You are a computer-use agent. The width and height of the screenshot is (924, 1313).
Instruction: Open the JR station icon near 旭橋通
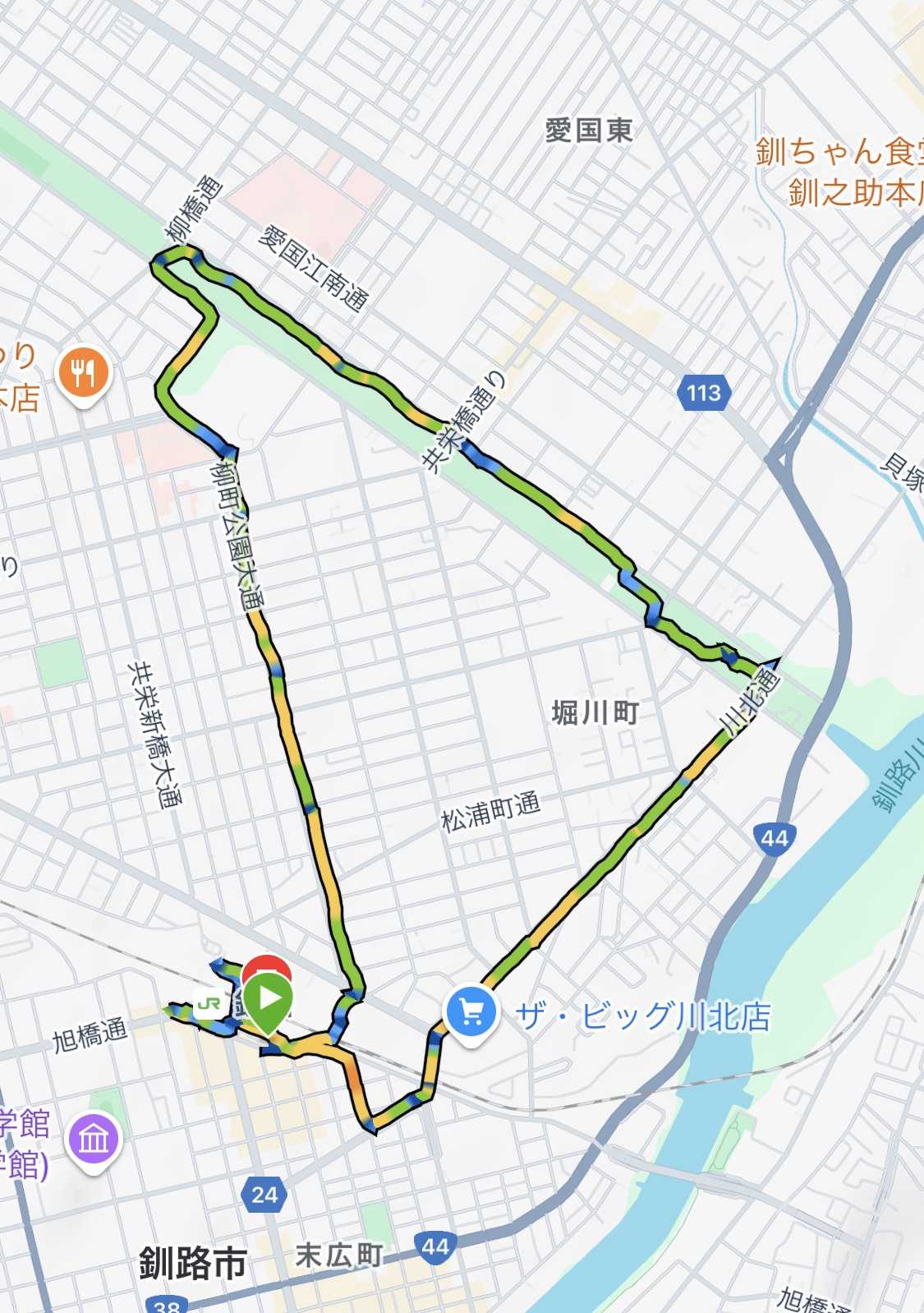[x=209, y=1005]
